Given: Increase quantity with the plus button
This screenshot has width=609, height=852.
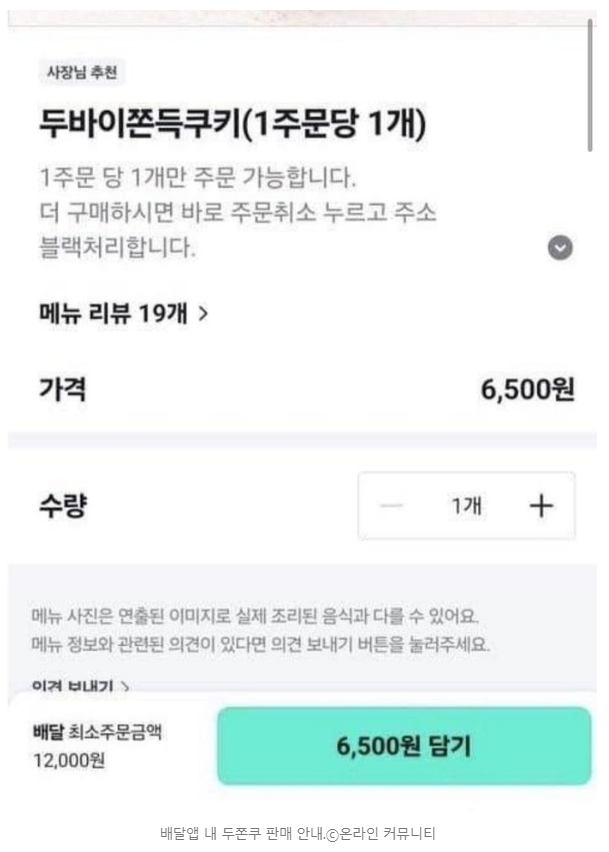Looking at the screenshot, I should point(540,506).
